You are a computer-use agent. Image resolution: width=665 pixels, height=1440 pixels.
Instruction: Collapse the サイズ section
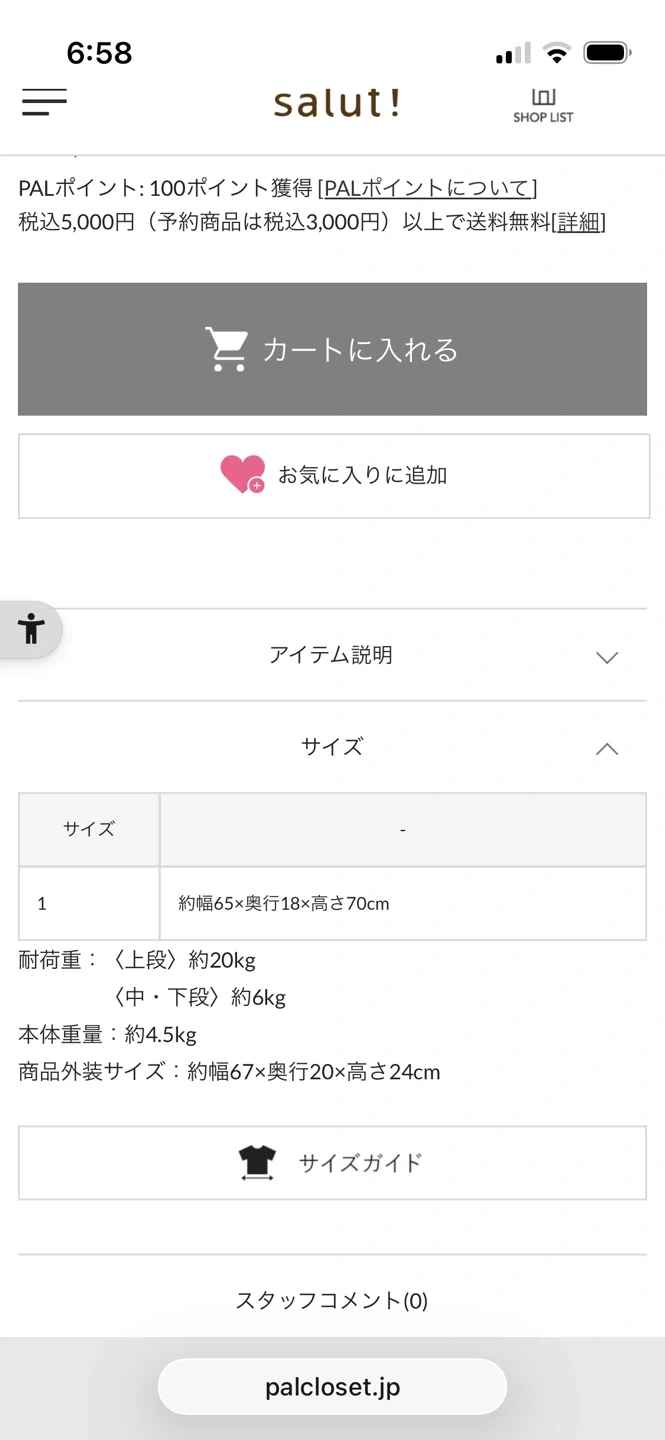[332, 747]
